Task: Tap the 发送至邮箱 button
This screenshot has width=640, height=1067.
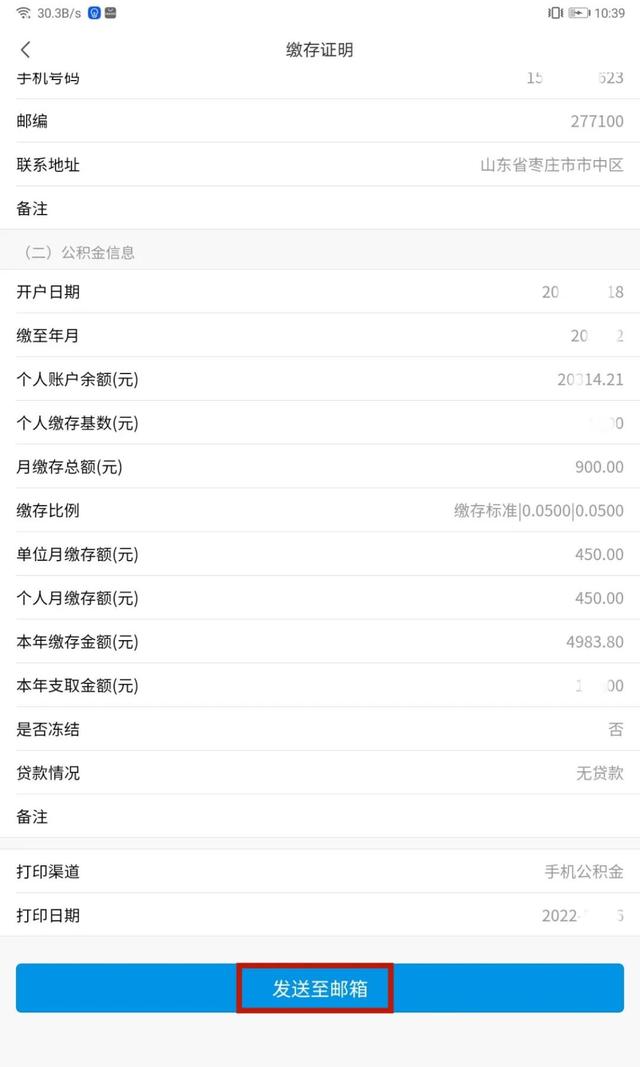Action: (x=320, y=987)
